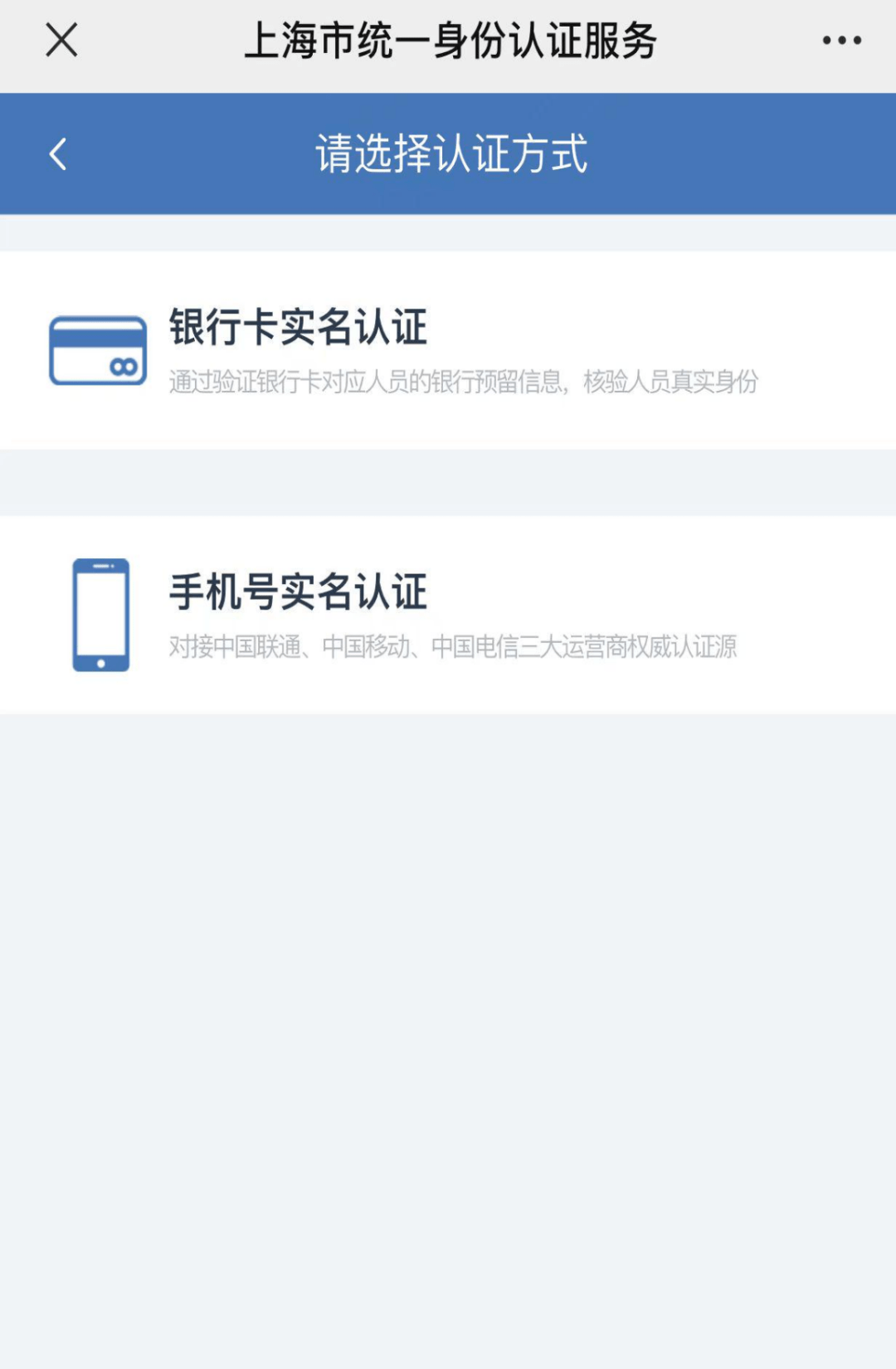Open the three-dot more options menu
The height and width of the screenshot is (1369, 896).
tap(841, 40)
